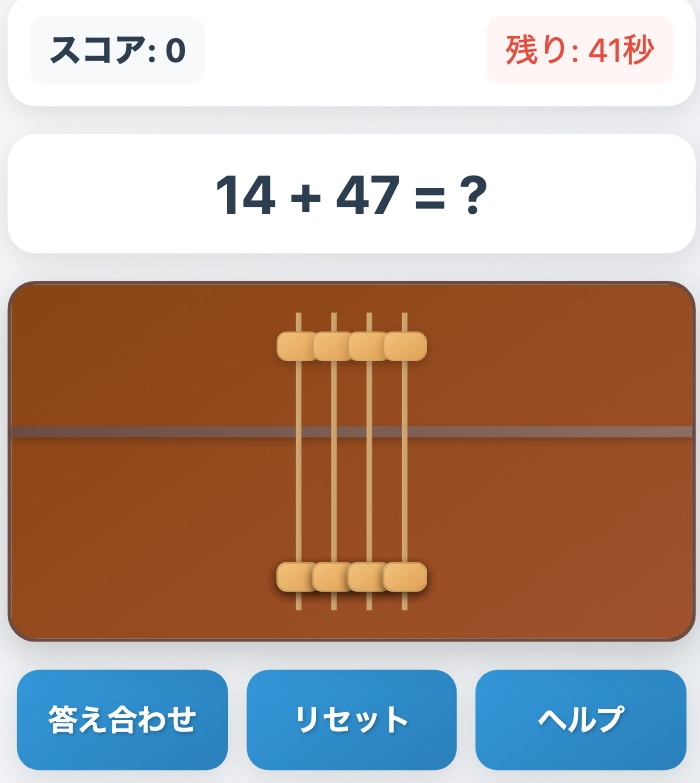Check the answer with 答え合わせ
The height and width of the screenshot is (783, 700).
tap(122, 719)
